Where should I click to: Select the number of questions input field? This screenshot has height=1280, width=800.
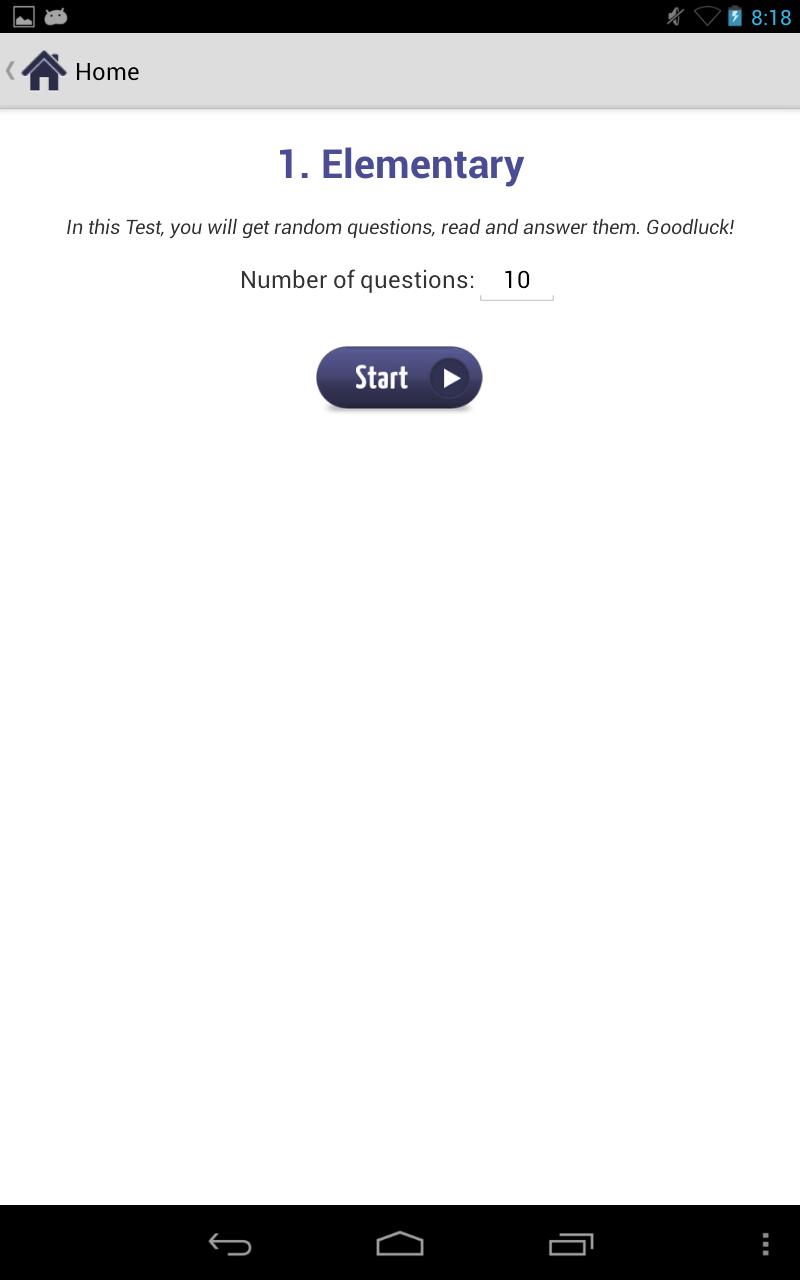516,280
